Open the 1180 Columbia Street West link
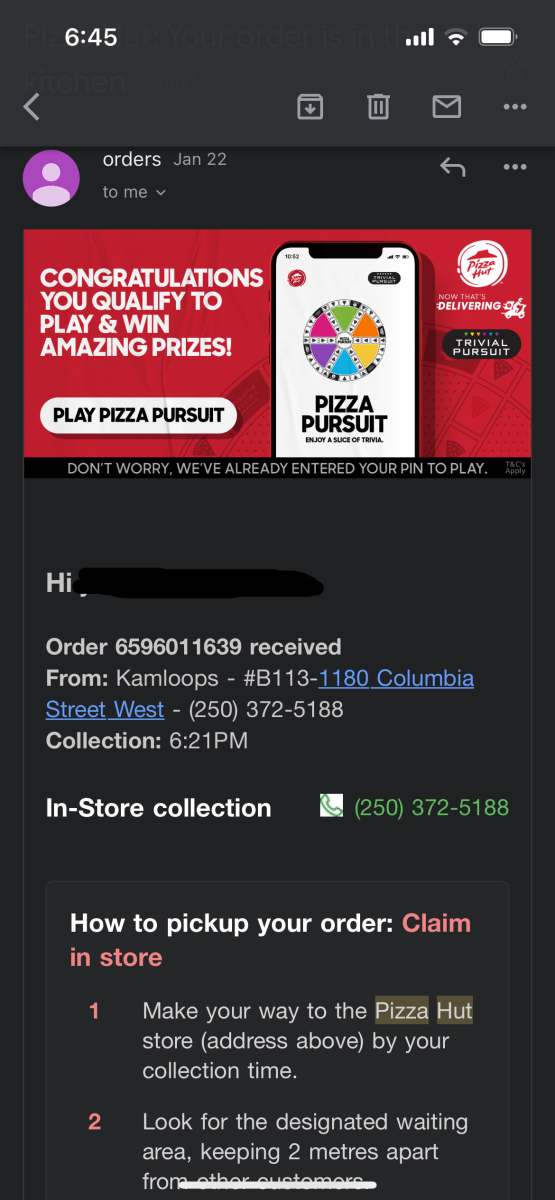This screenshot has height=1200, width=555. click(260, 694)
